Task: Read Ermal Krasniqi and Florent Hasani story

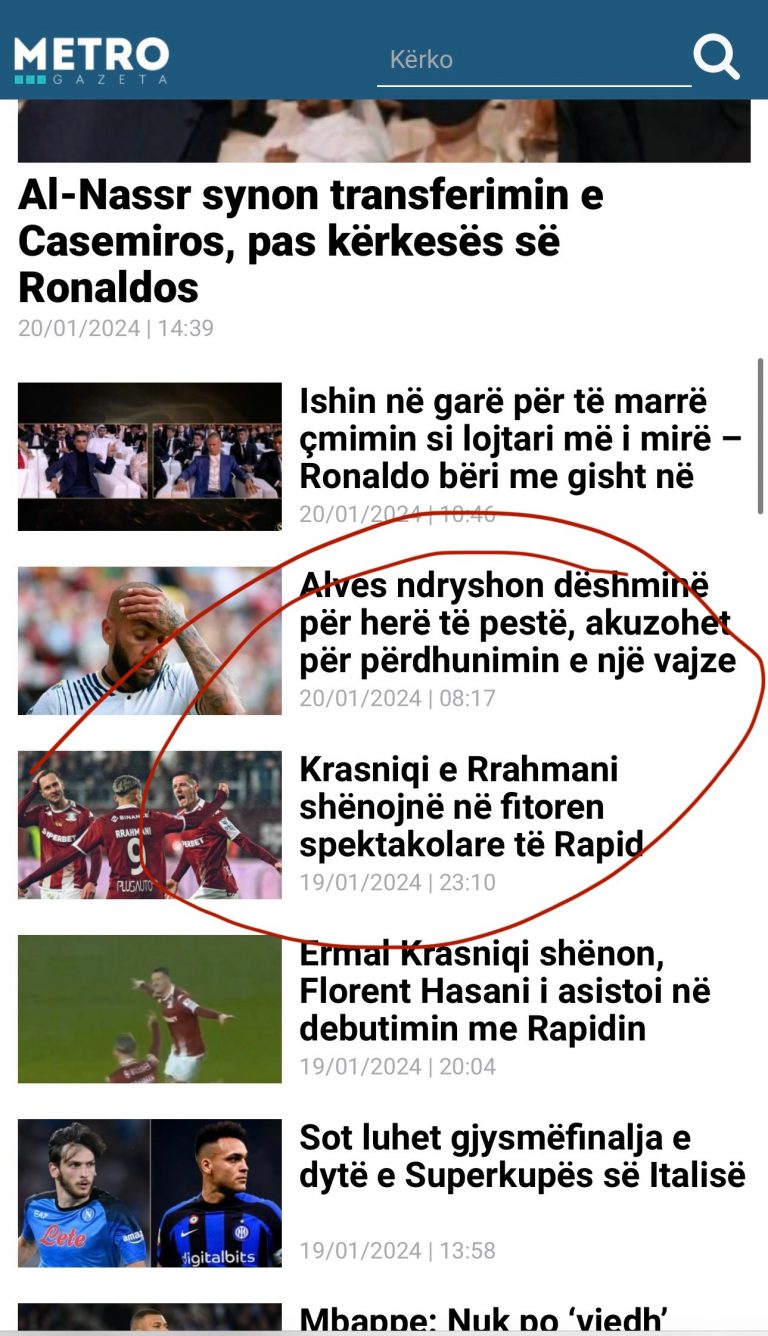Action: pyautogui.click(x=504, y=991)
